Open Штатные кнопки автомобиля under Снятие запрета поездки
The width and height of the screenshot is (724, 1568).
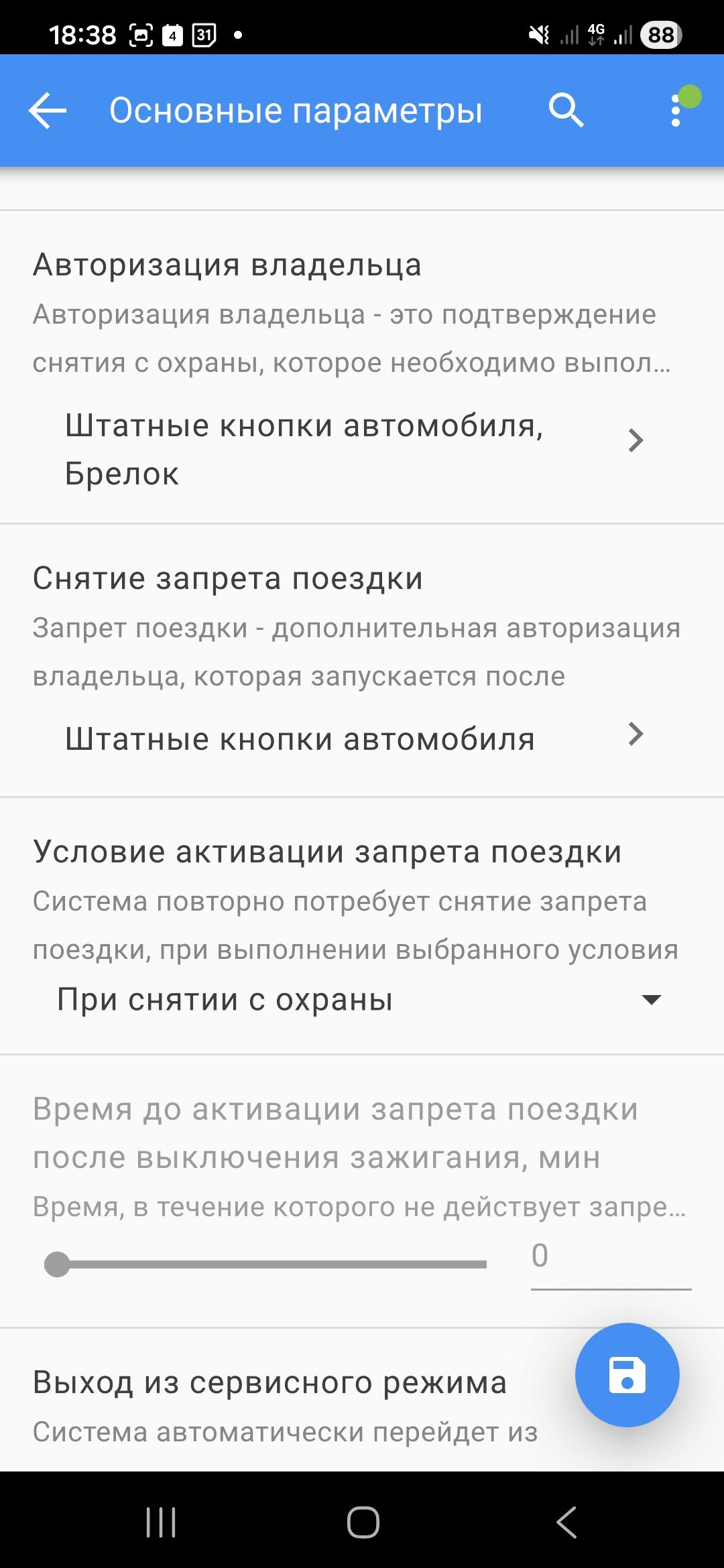click(x=355, y=738)
